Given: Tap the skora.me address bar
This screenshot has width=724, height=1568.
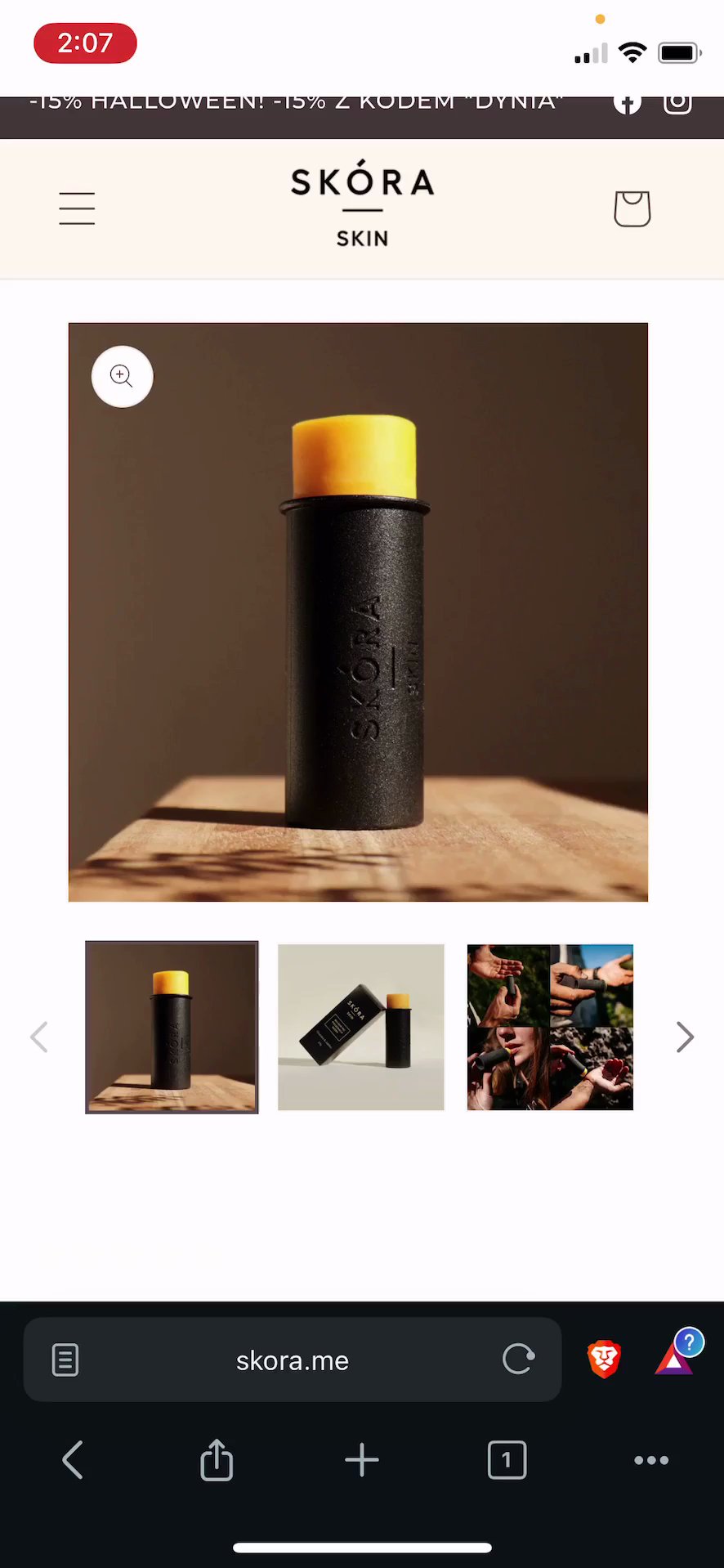Looking at the screenshot, I should [293, 1360].
